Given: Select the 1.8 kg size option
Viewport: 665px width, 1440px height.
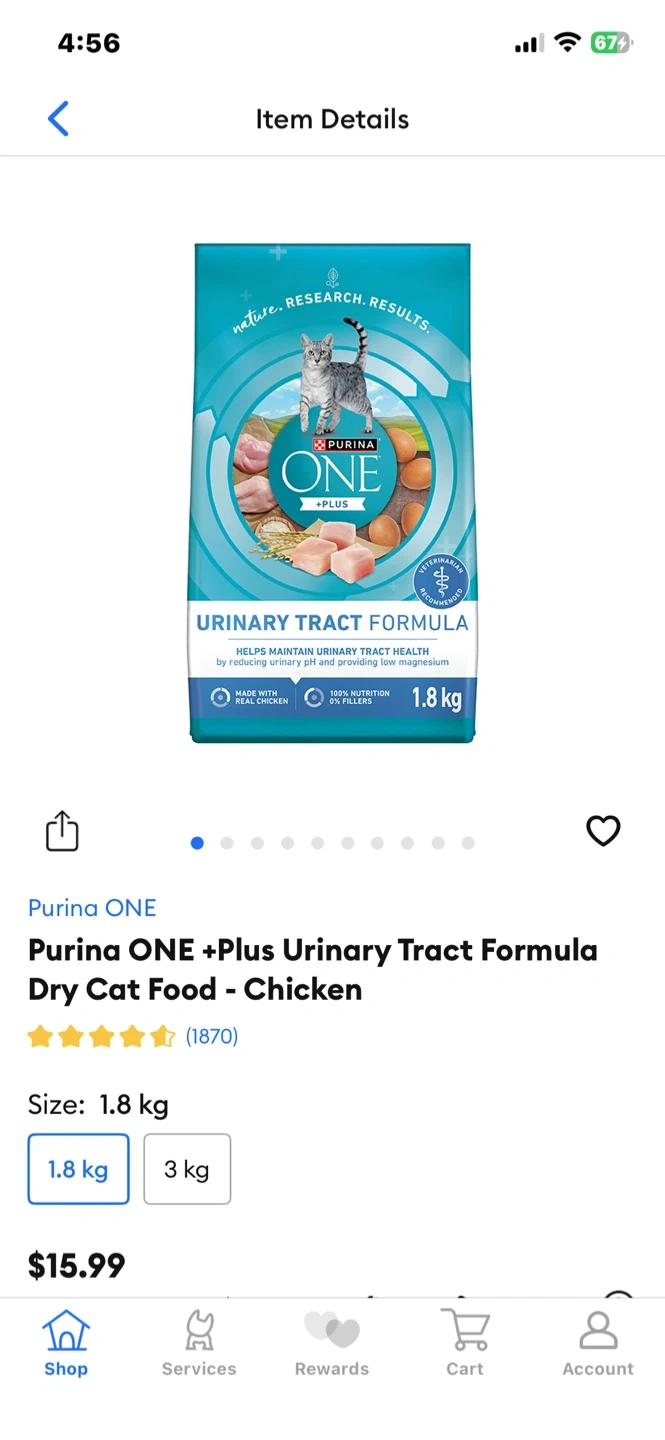Looking at the screenshot, I should click(78, 1169).
